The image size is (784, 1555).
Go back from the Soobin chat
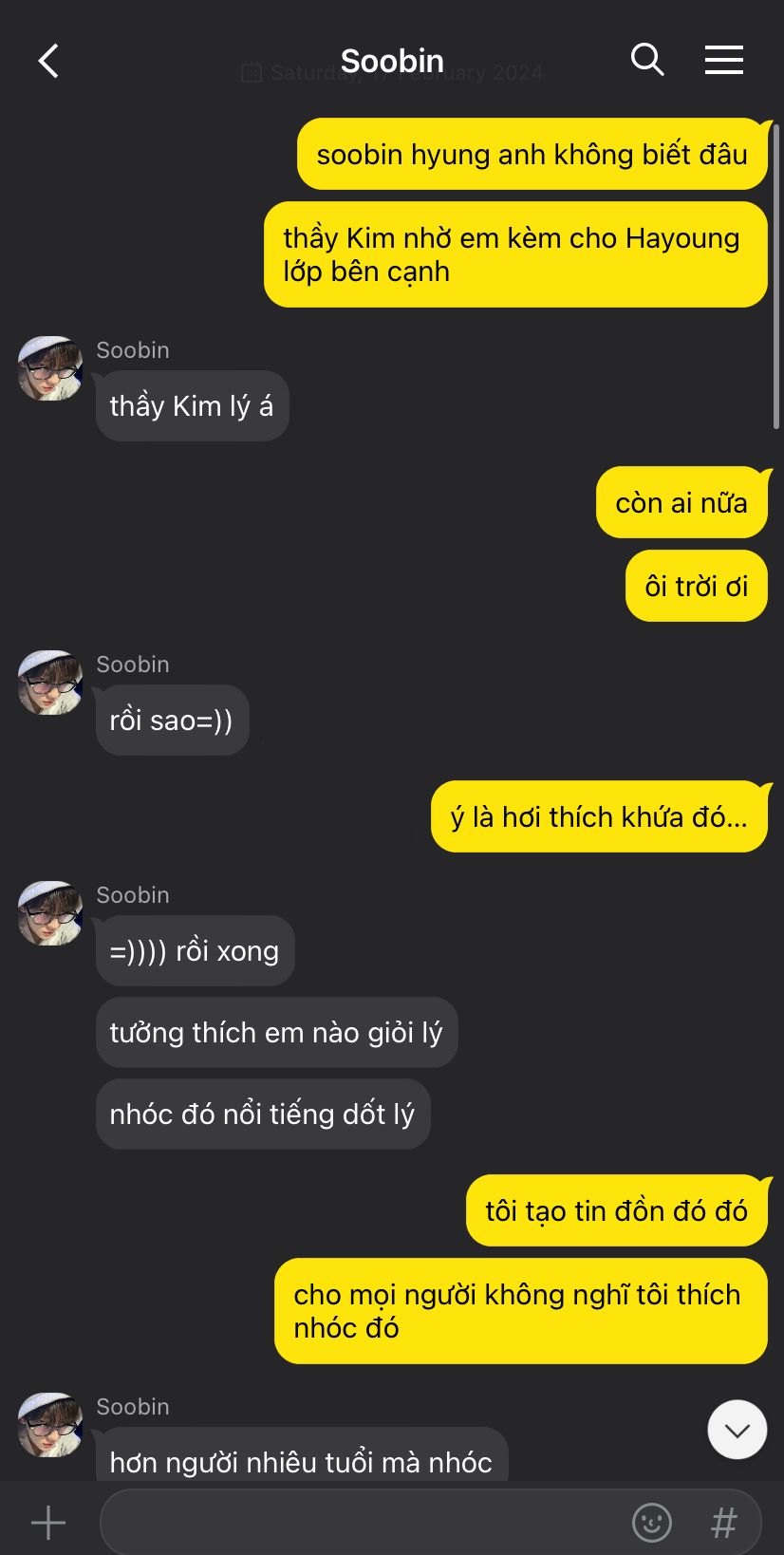point(48,61)
